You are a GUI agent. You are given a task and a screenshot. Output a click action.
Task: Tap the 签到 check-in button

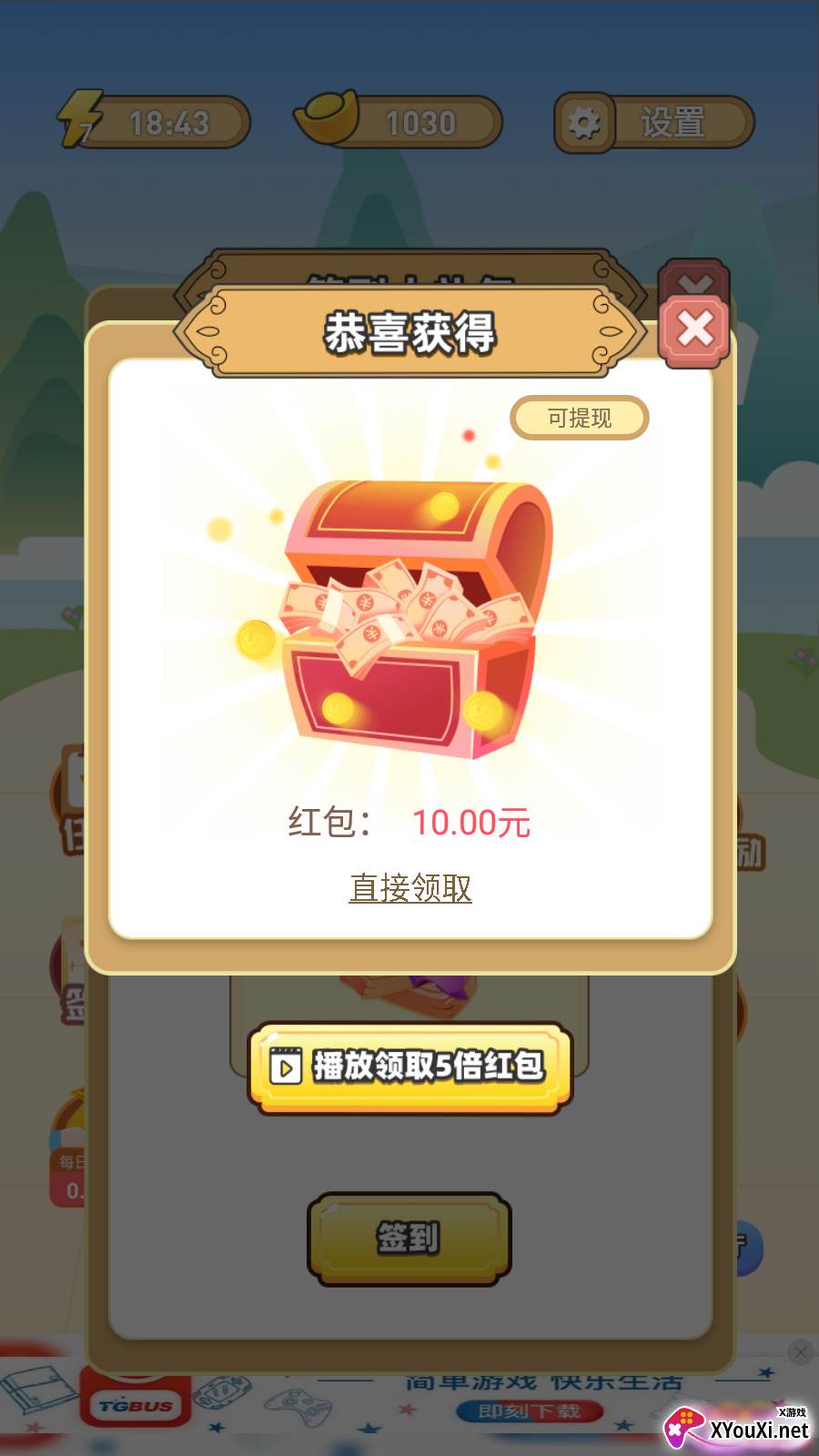(409, 1238)
